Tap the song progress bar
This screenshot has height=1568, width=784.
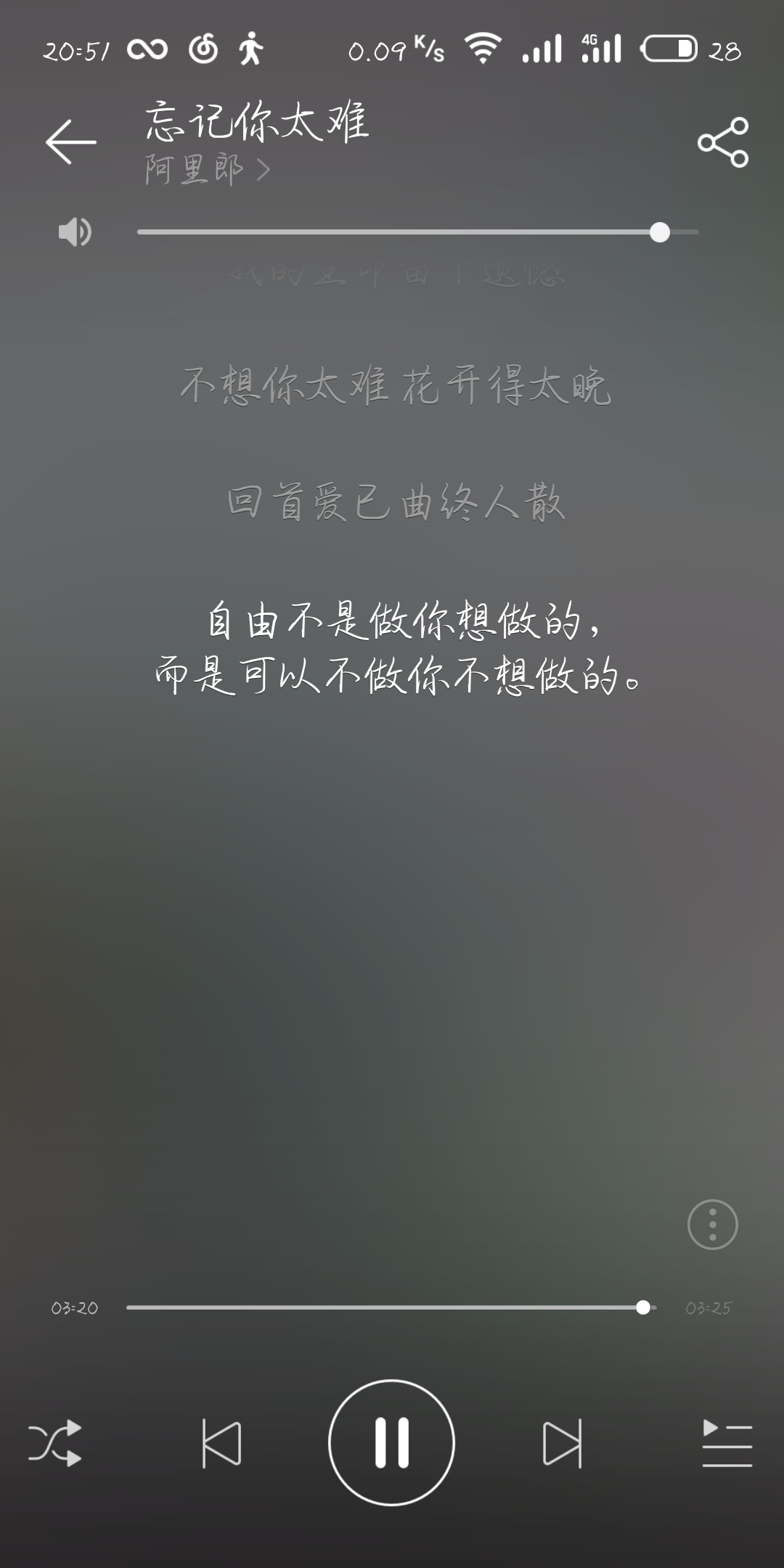coord(391,1307)
